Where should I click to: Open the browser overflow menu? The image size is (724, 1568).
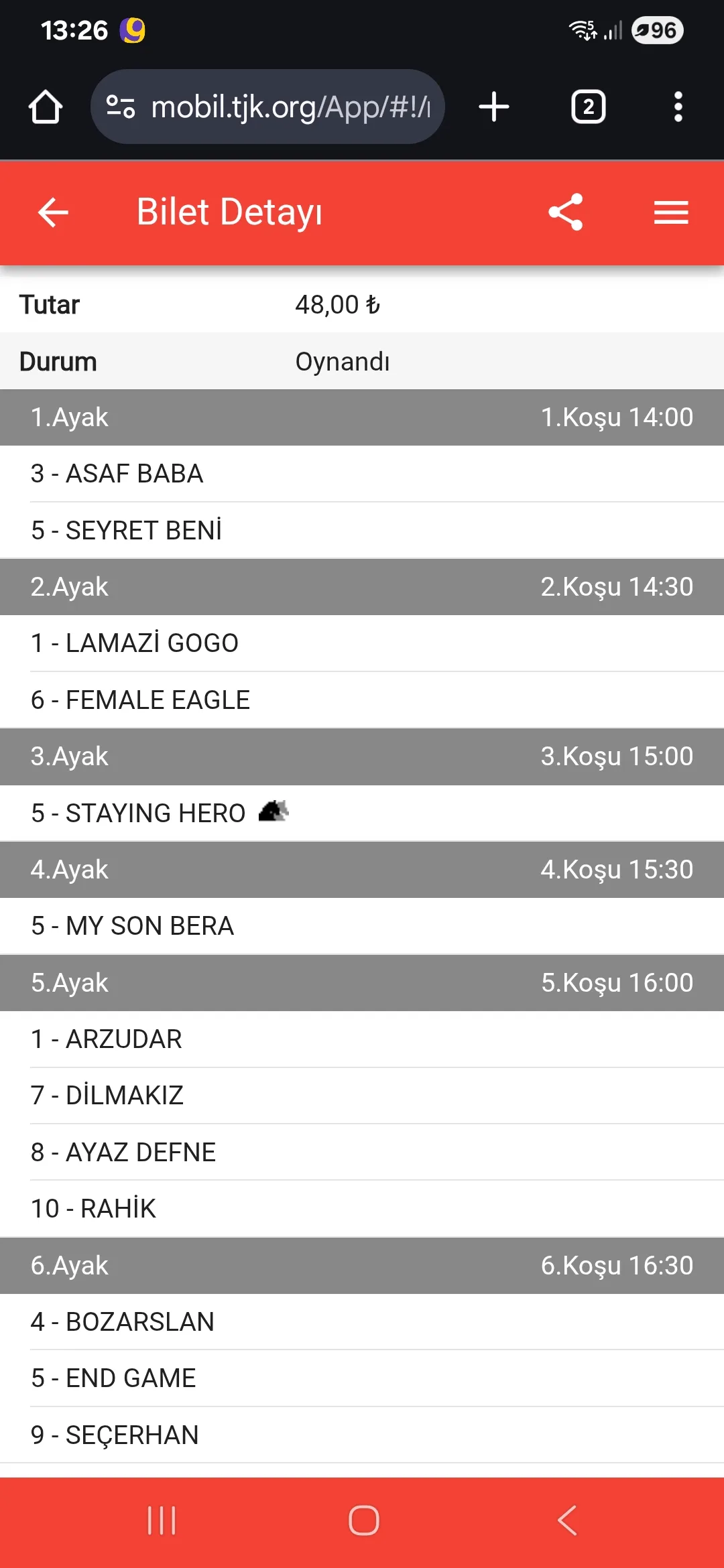[678, 107]
